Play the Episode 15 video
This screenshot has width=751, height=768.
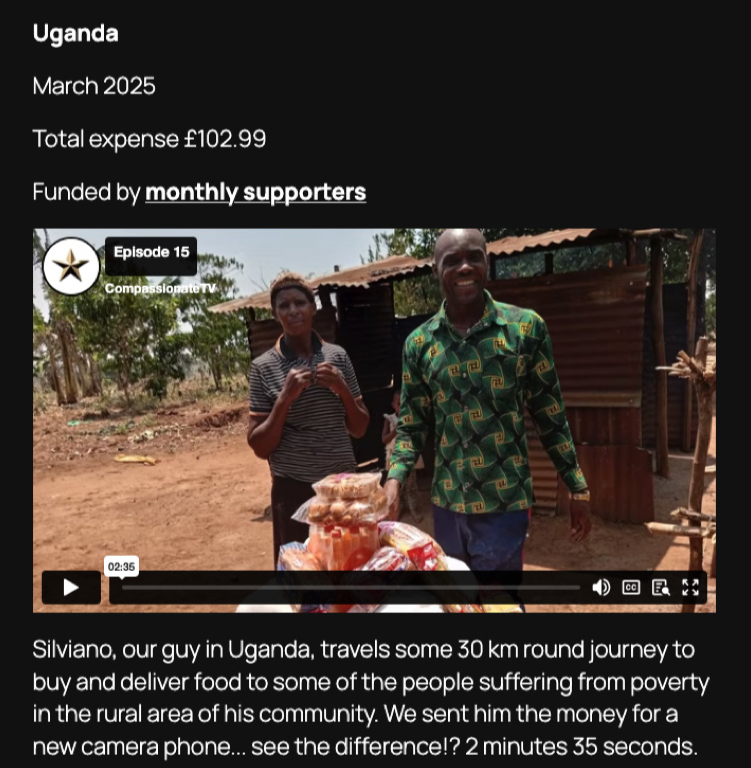tap(71, 587)
